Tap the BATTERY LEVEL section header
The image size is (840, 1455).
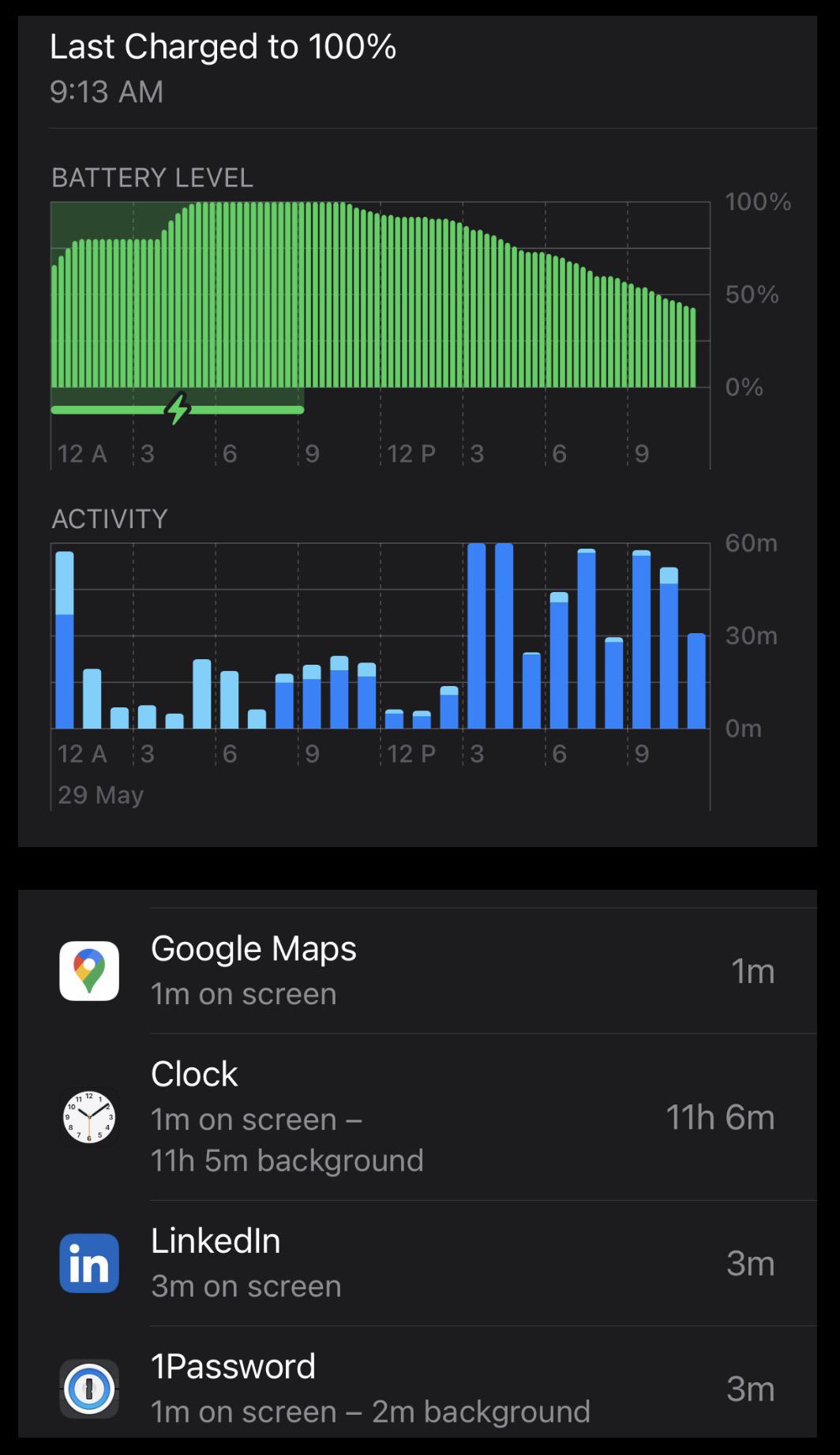[x=152, y=178]
